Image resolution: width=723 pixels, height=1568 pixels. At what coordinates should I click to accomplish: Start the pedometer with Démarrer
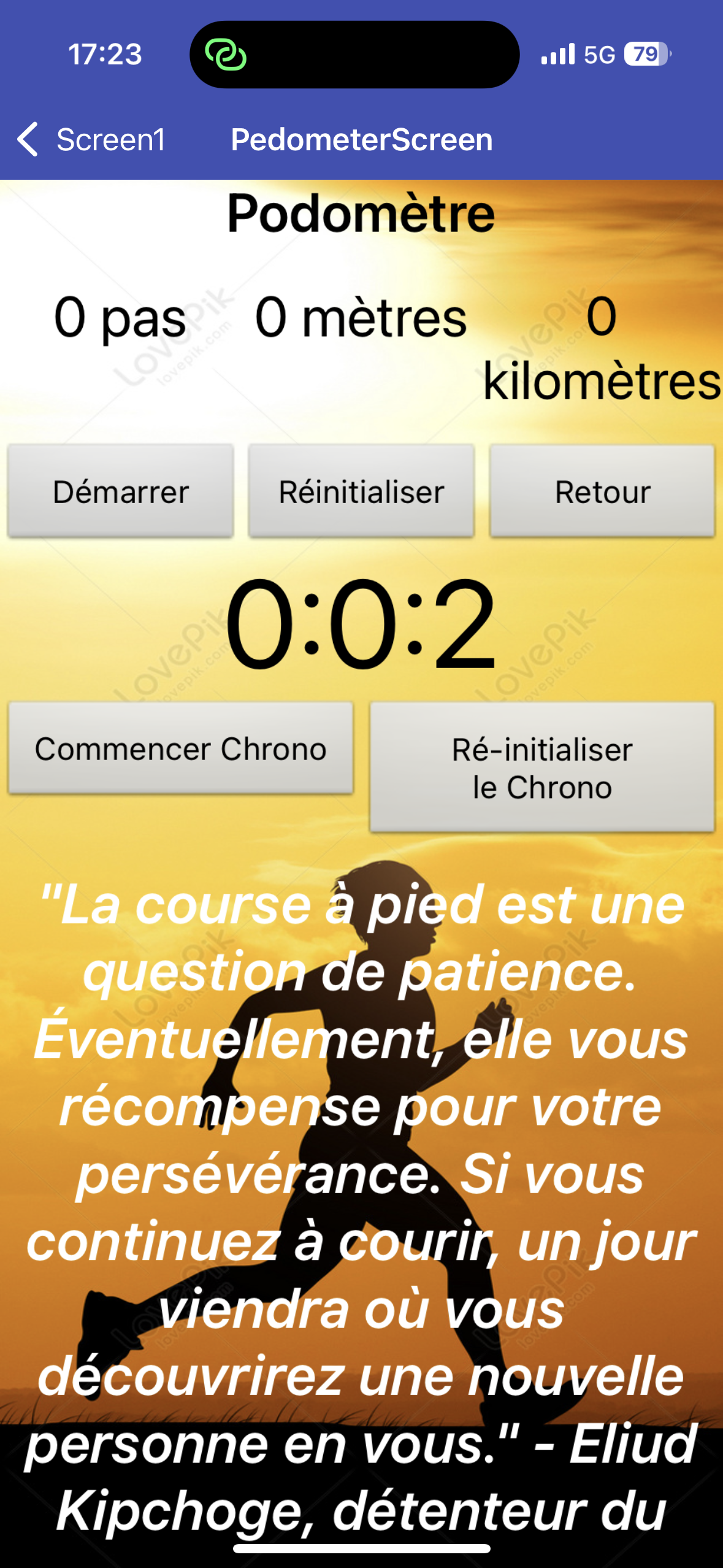pos(121,491)
